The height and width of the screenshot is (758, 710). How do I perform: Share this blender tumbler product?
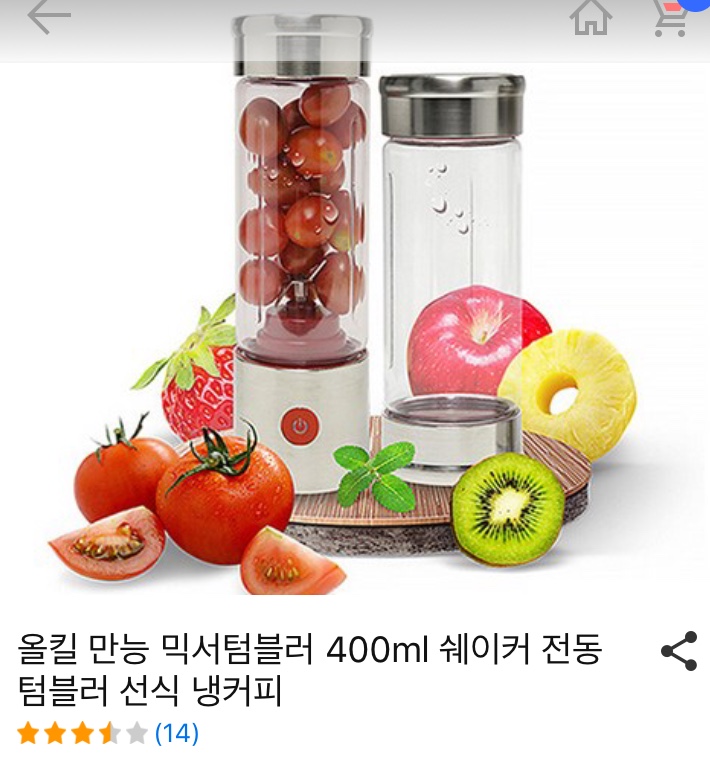[x=679, y=651]
